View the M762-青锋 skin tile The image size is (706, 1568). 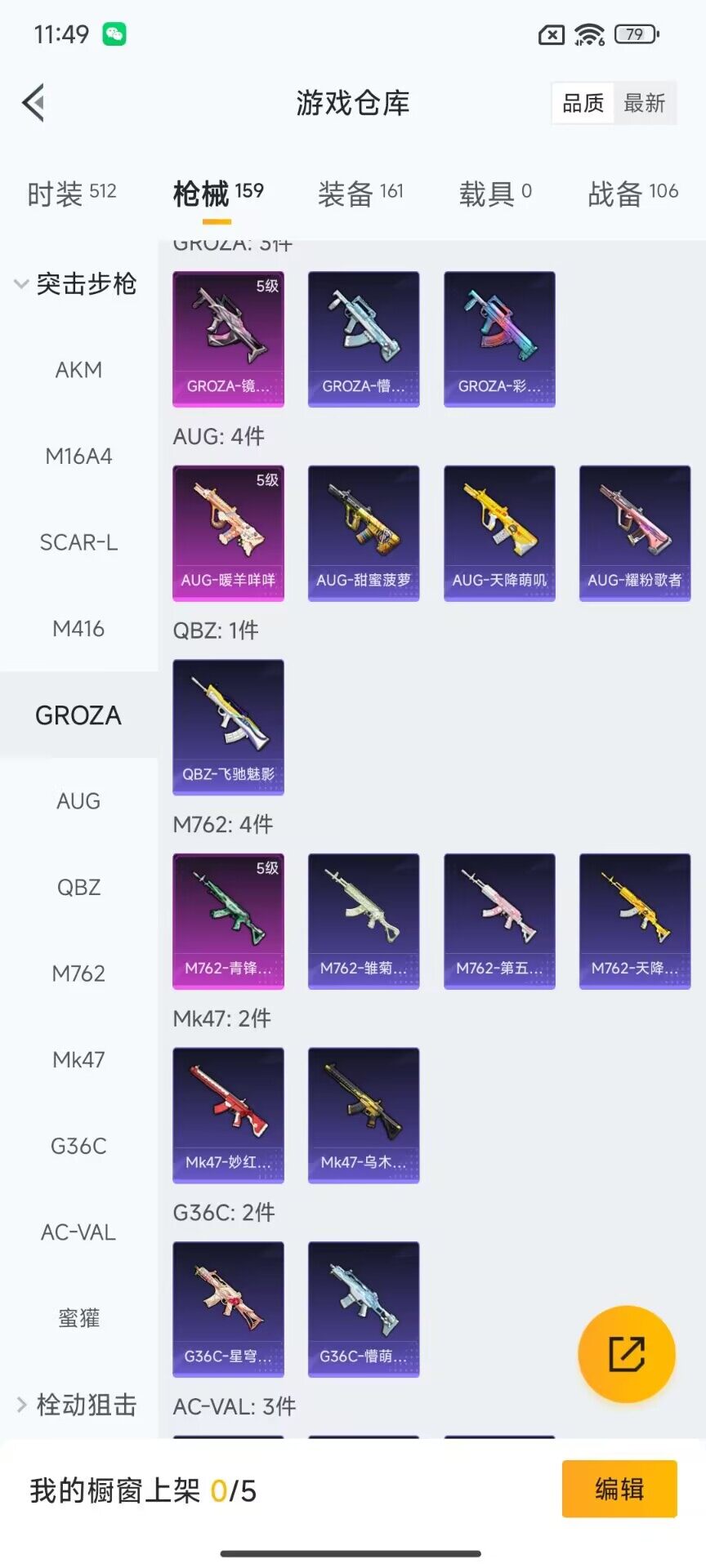(228, 921)
